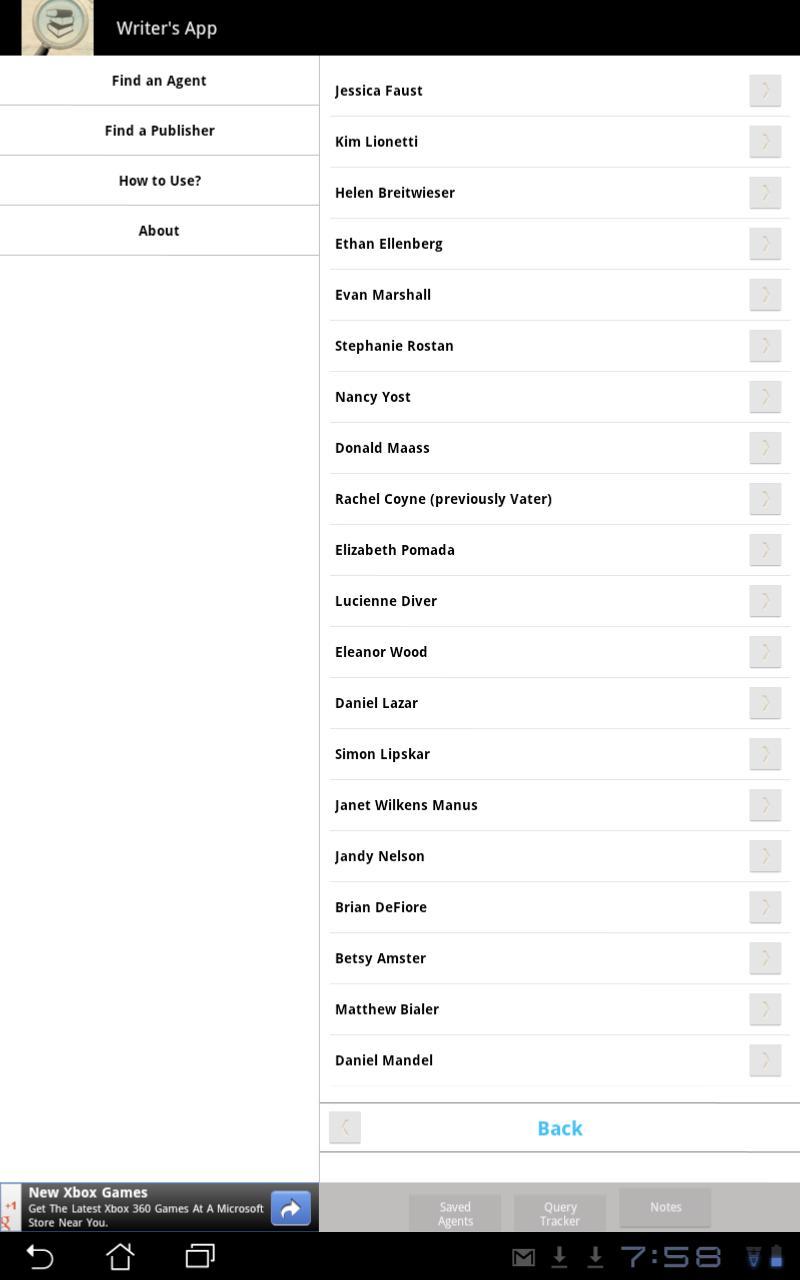The width and height of the screenshot is (800, 1280).
Task: Go to Find a Publisher
Action: tap(159, 131)
